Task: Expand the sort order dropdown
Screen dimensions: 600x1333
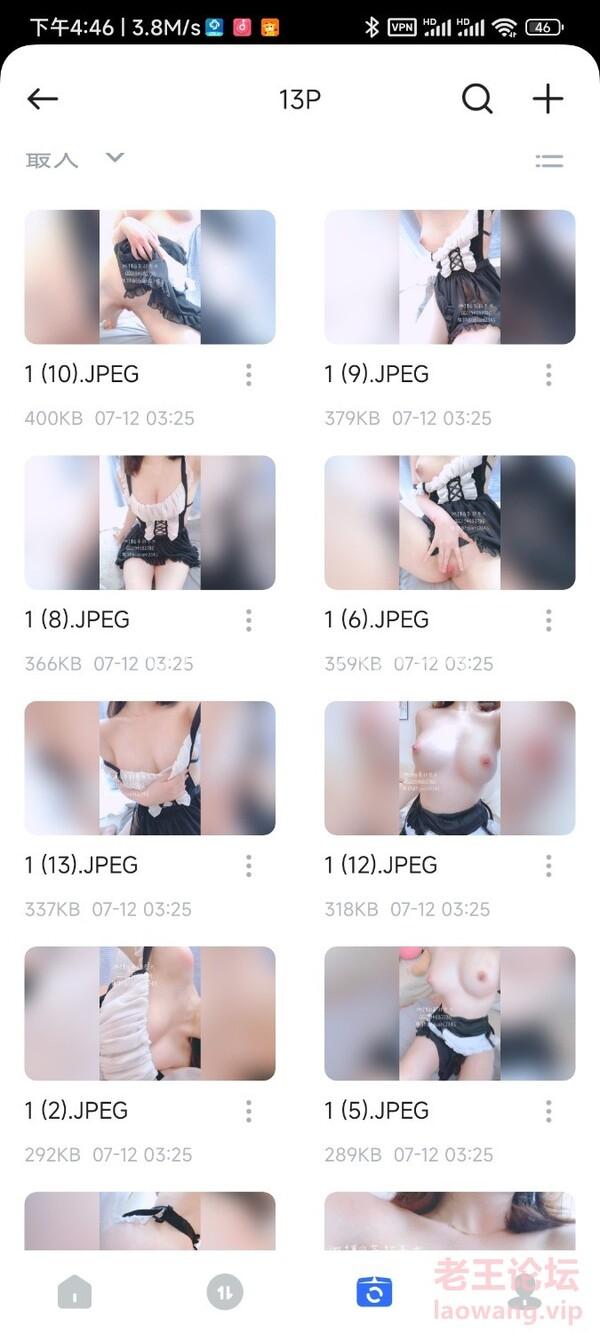Action: (x=114, y=158)
